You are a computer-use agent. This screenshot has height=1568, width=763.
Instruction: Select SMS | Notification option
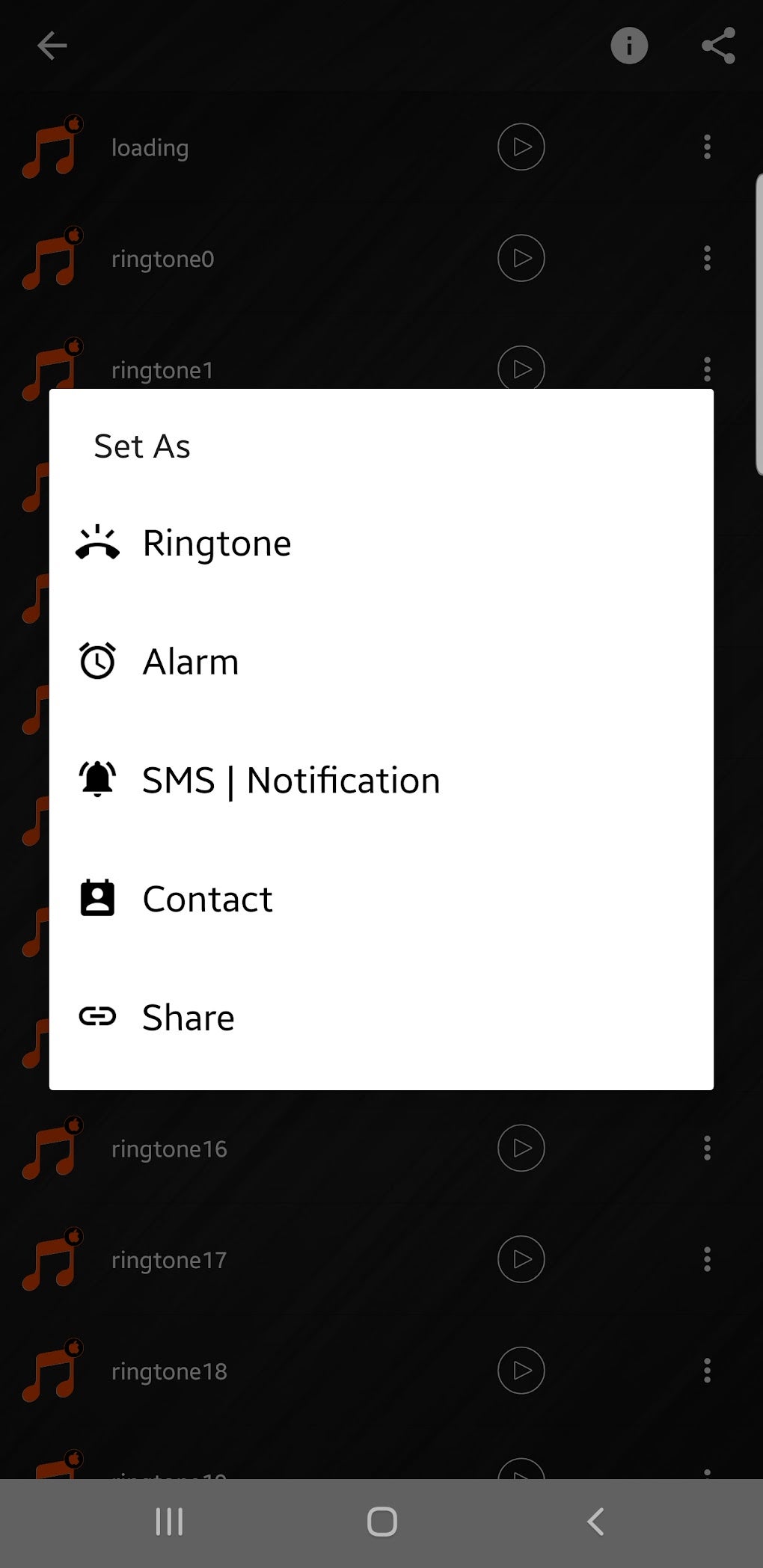pos(290,781)
